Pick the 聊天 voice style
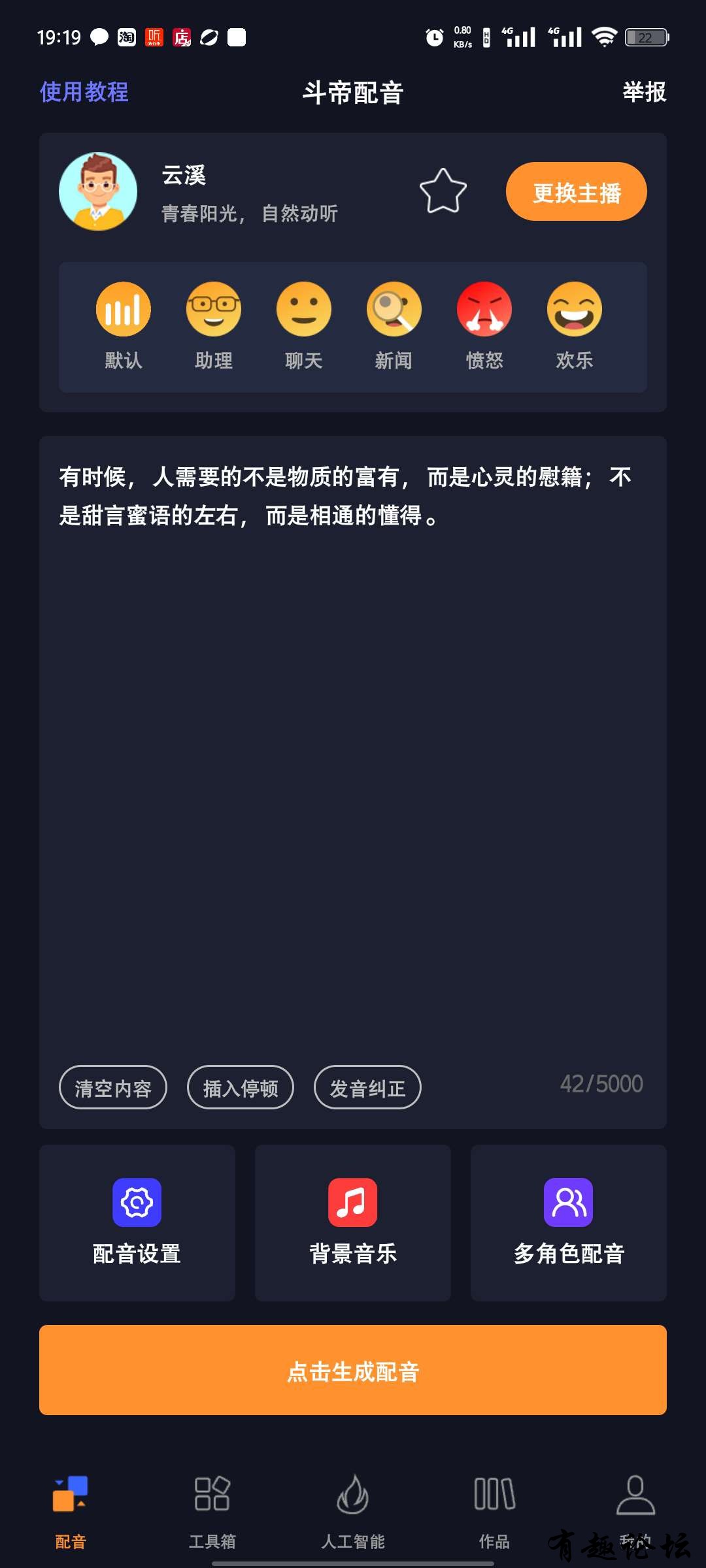 [304, 325]
